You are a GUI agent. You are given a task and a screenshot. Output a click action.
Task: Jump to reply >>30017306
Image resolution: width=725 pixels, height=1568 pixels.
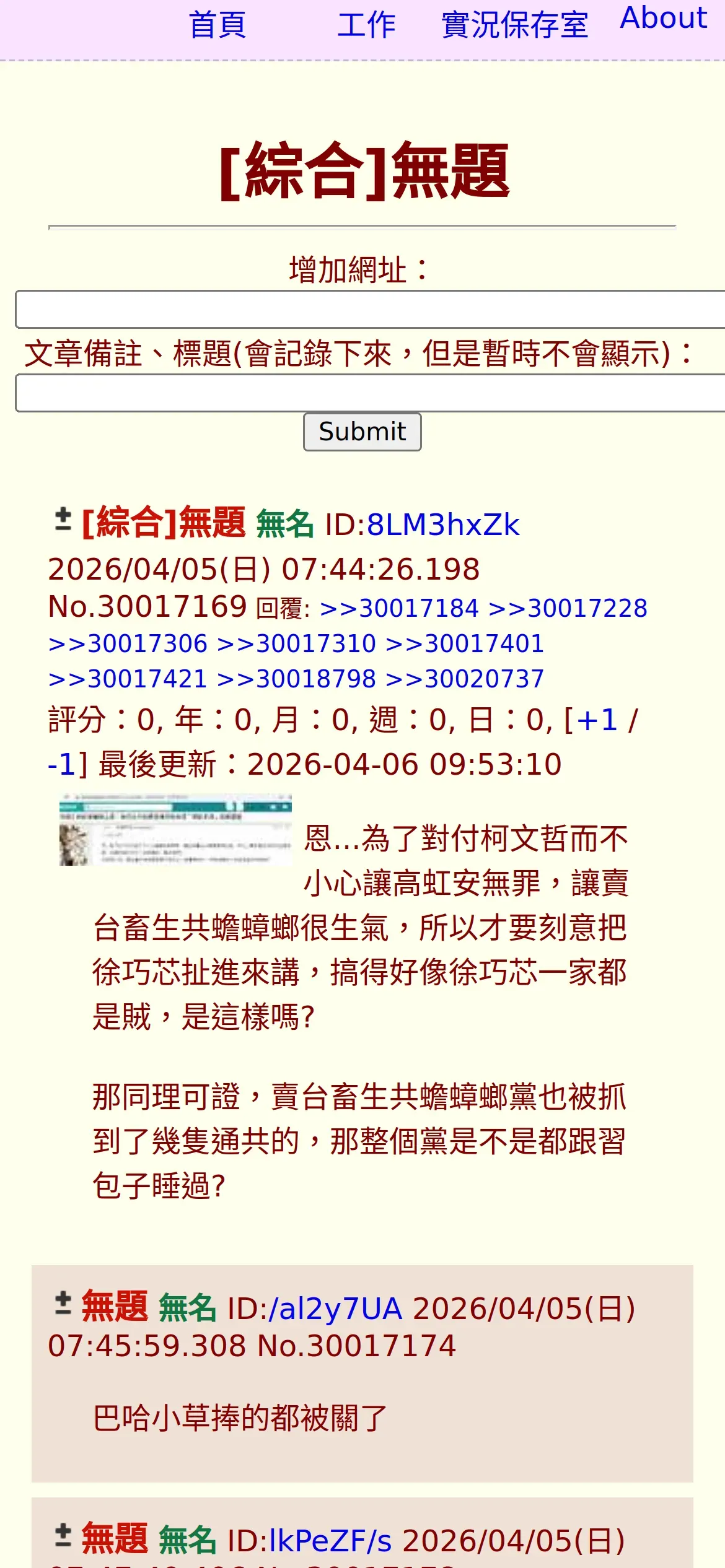click(x=128, y=643)
